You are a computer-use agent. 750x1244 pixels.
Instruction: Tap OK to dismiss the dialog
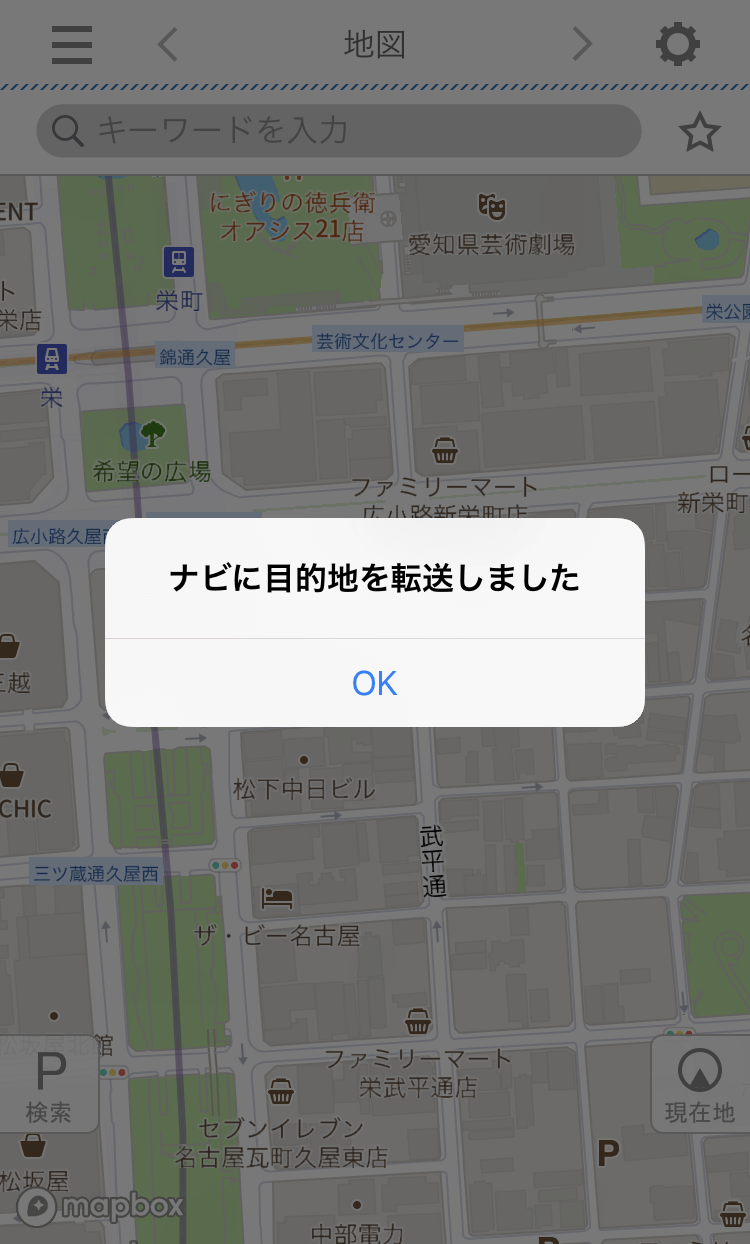375,683
